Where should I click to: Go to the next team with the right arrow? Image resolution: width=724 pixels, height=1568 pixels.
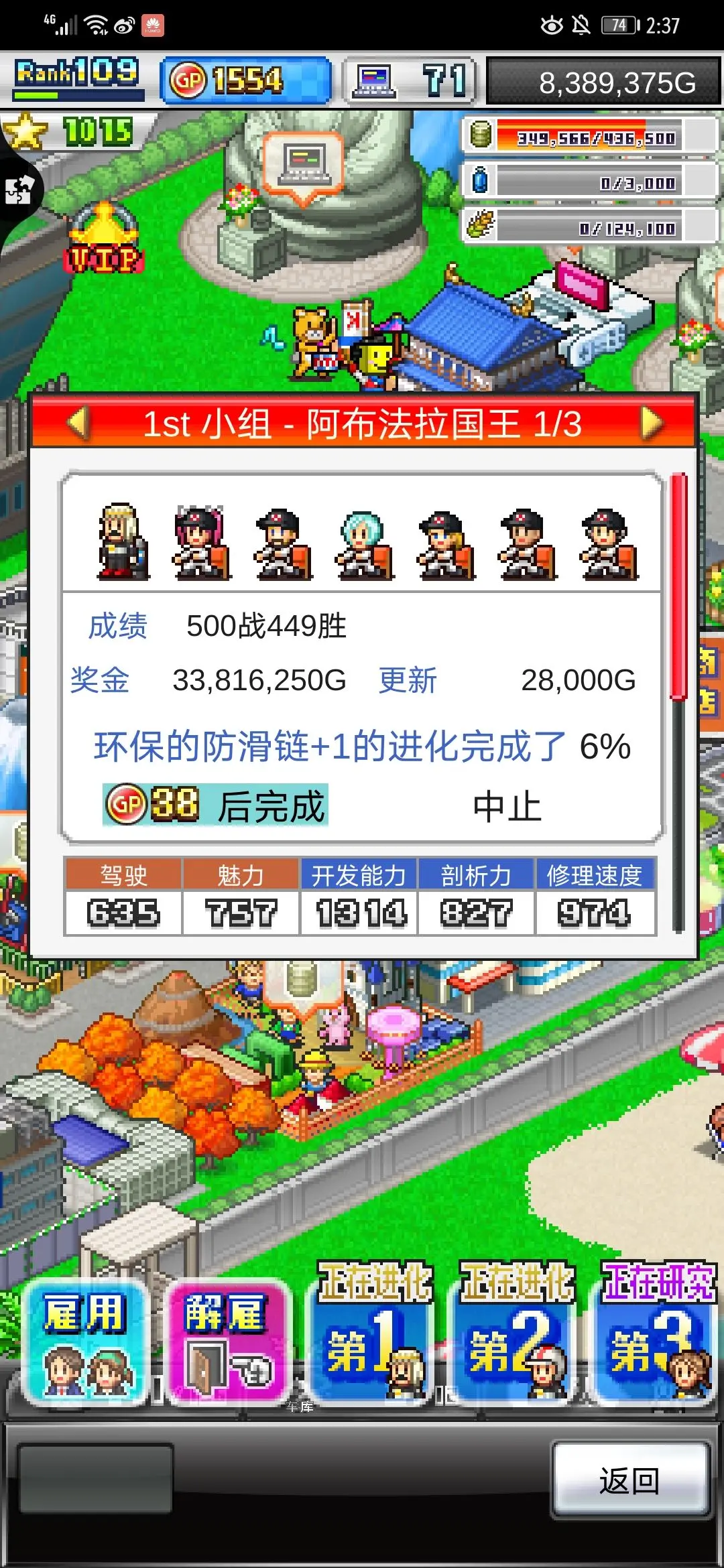click(x=650, y=423)
